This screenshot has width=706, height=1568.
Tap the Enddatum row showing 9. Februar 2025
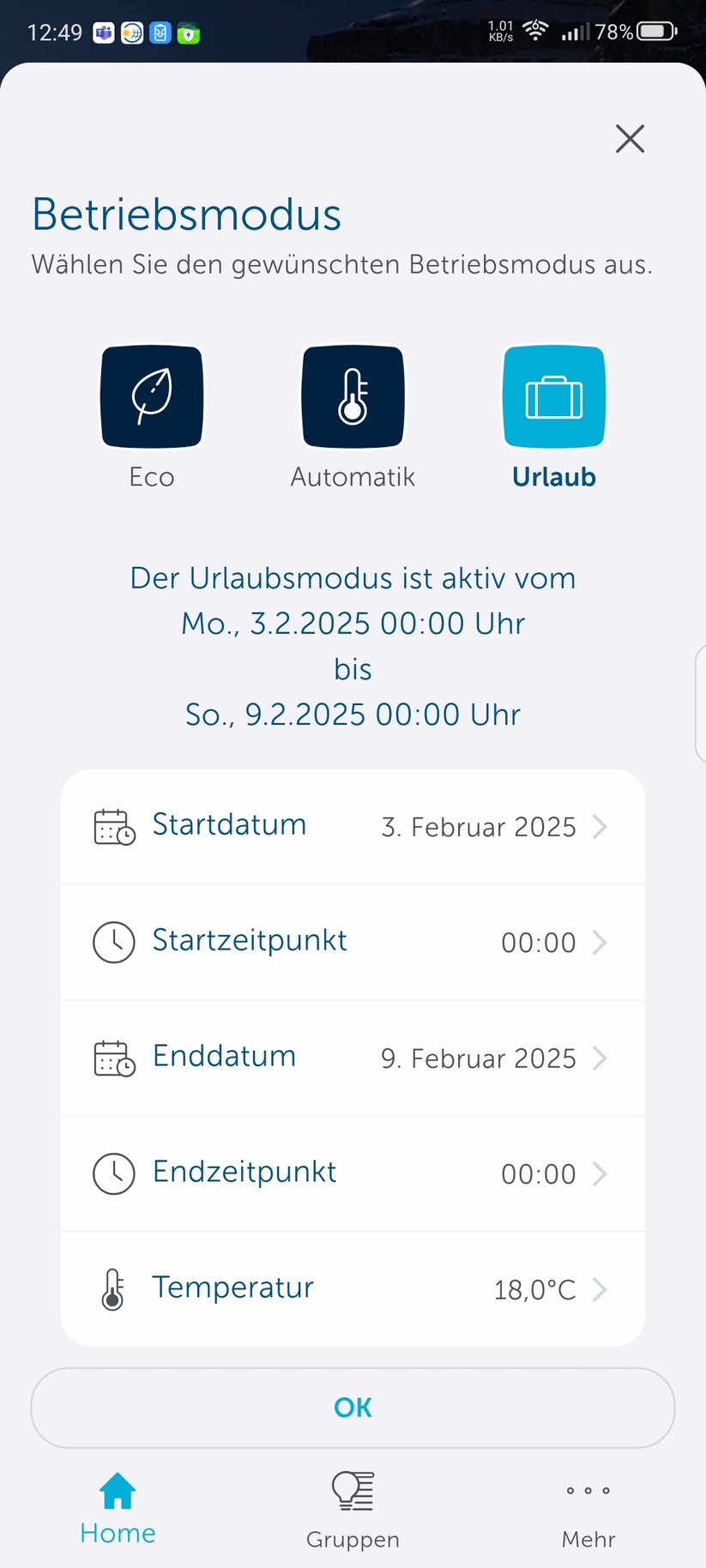352,1058
